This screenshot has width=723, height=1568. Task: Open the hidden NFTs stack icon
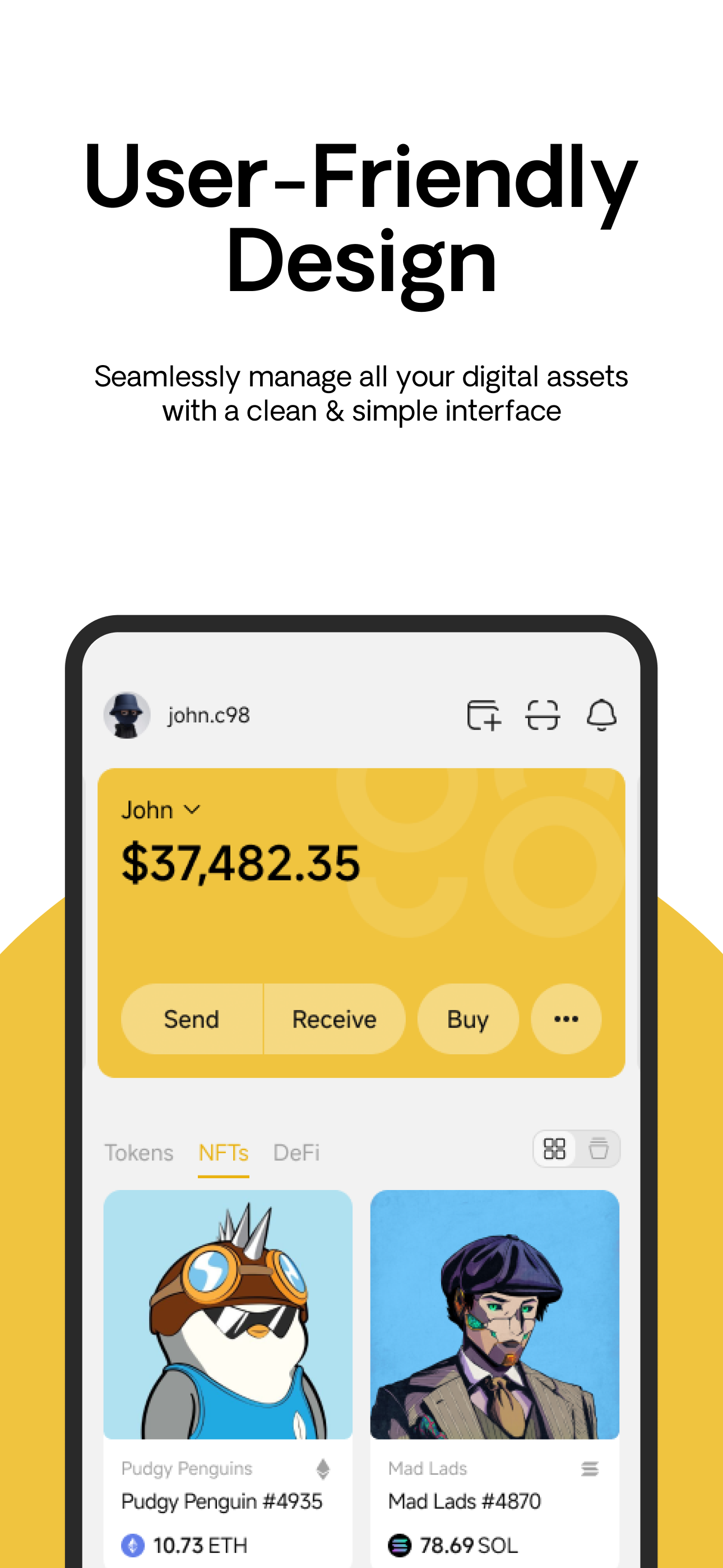[599, 1149]
